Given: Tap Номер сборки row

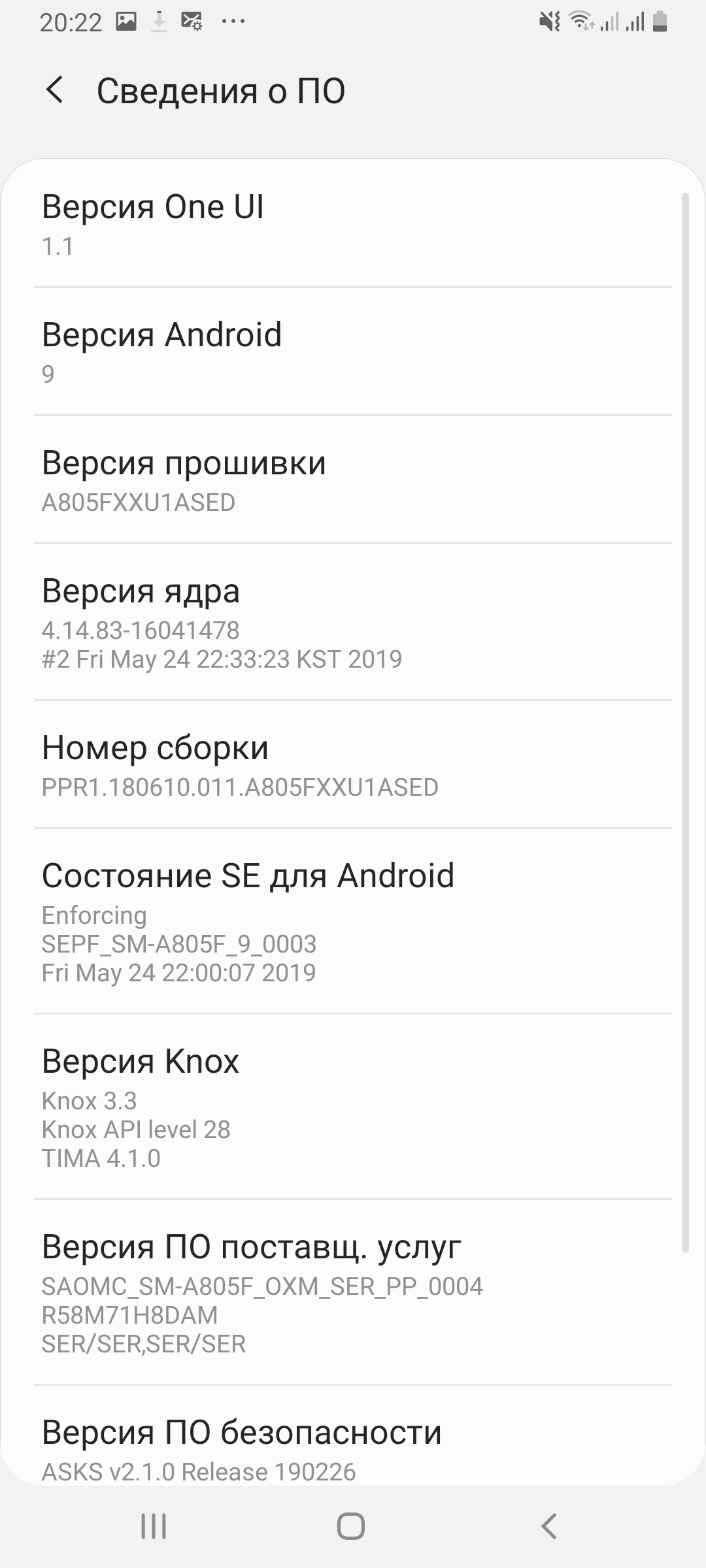Looking at the screenshot, I should pos(353,765).
